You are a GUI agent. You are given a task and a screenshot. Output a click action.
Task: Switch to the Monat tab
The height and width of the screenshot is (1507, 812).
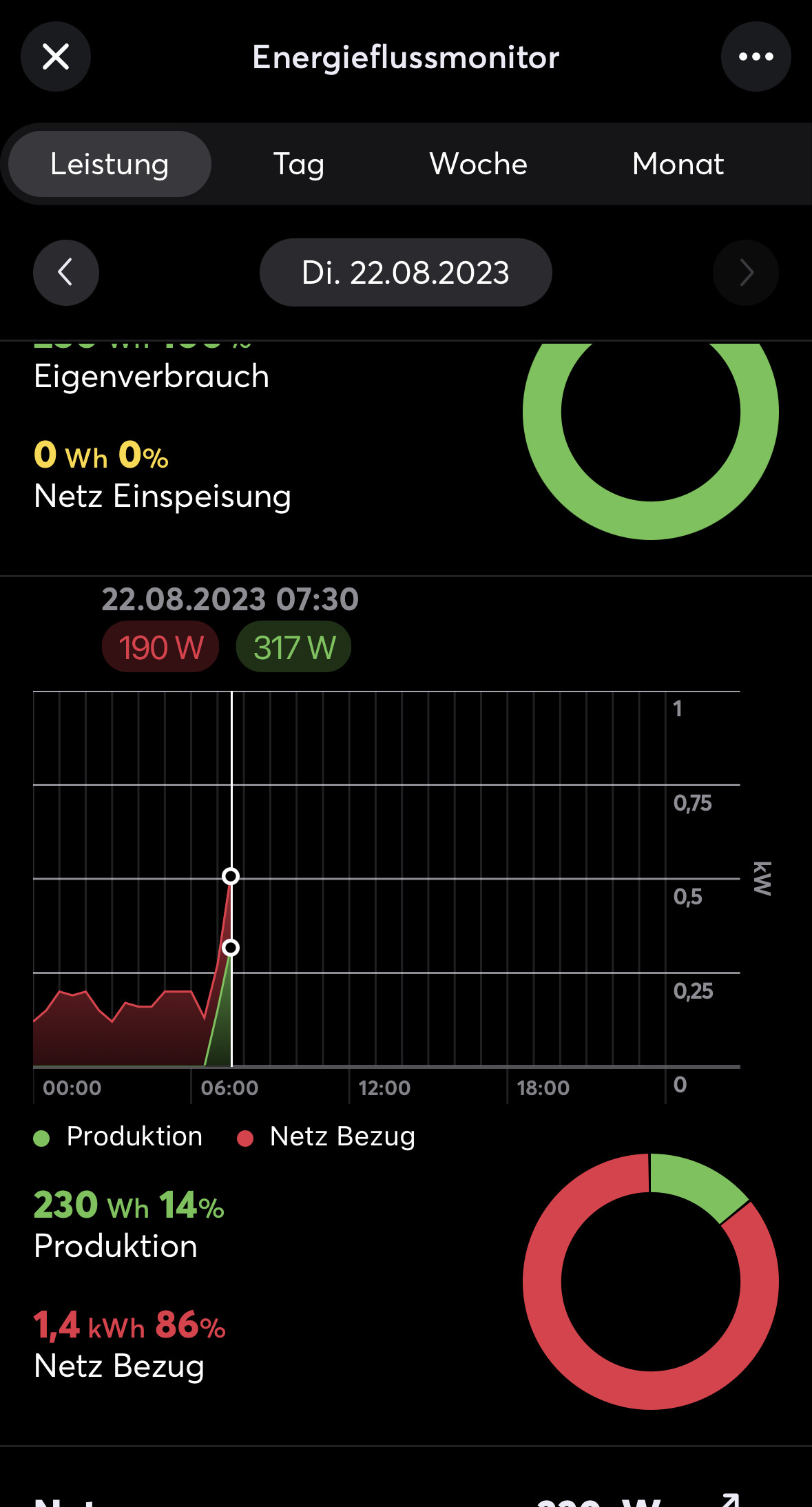(x=678, y=164)
